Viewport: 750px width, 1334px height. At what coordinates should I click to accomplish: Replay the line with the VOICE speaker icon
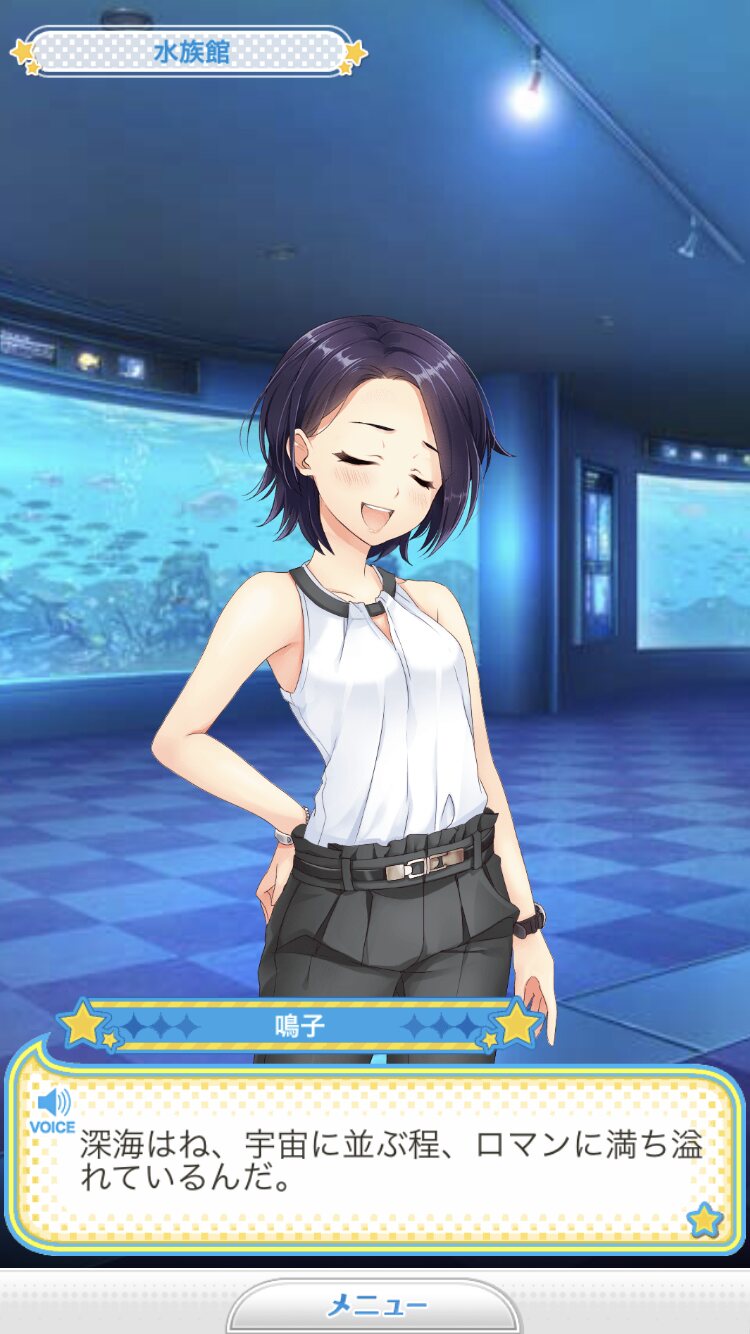pyautogui.click(x=52, y=1110)
